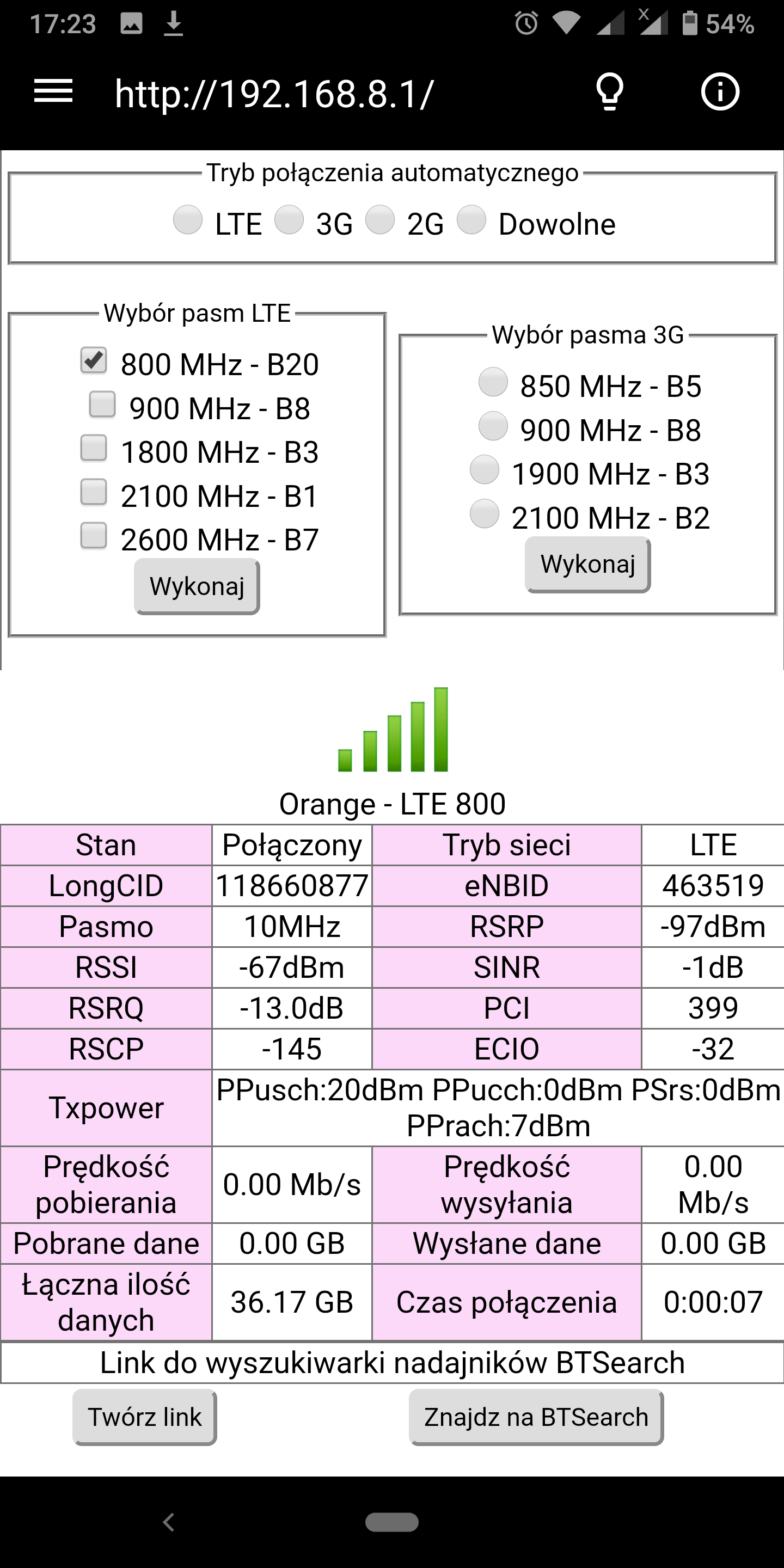Open the hamburger drawer menu

pyautogui.click(x=53, y=92)
